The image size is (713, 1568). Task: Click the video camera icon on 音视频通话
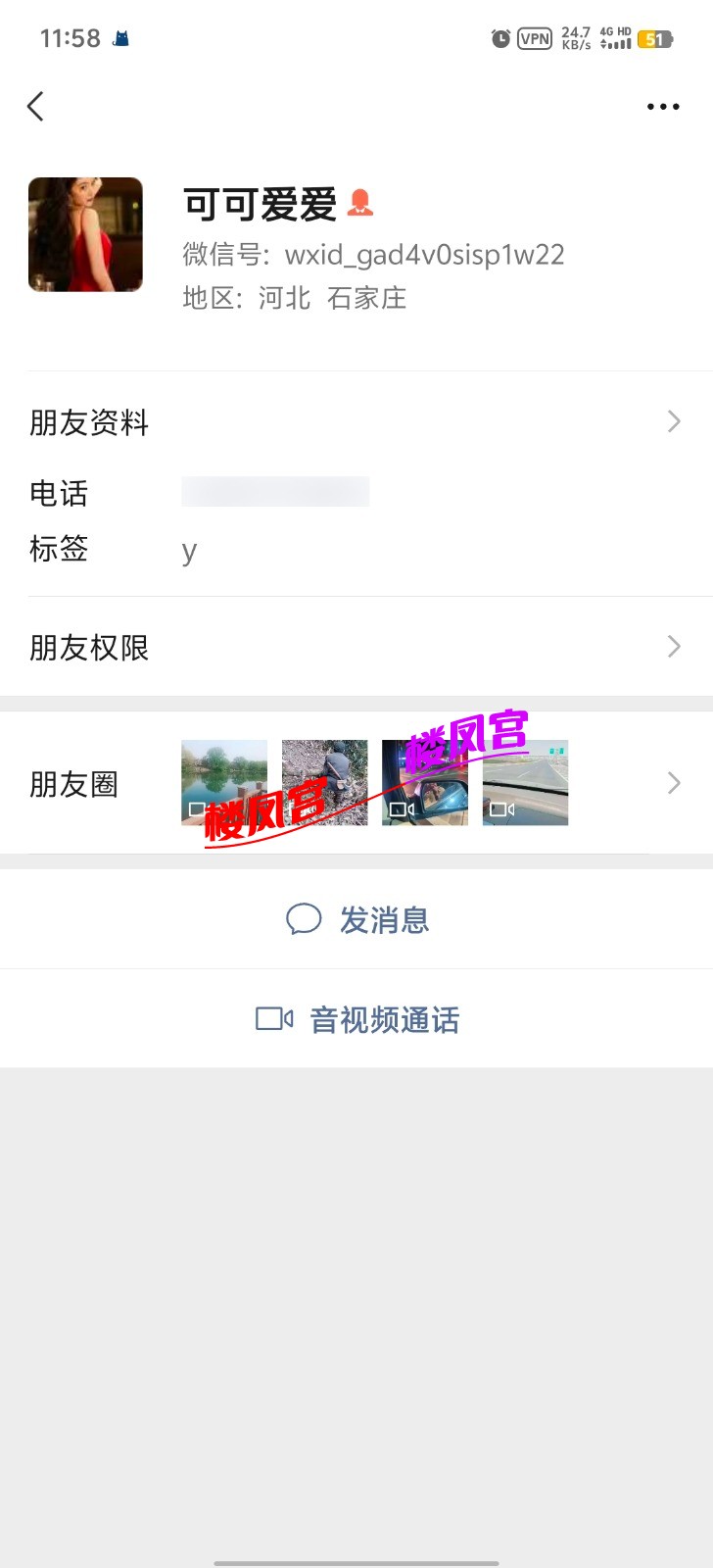[271, 1019]
